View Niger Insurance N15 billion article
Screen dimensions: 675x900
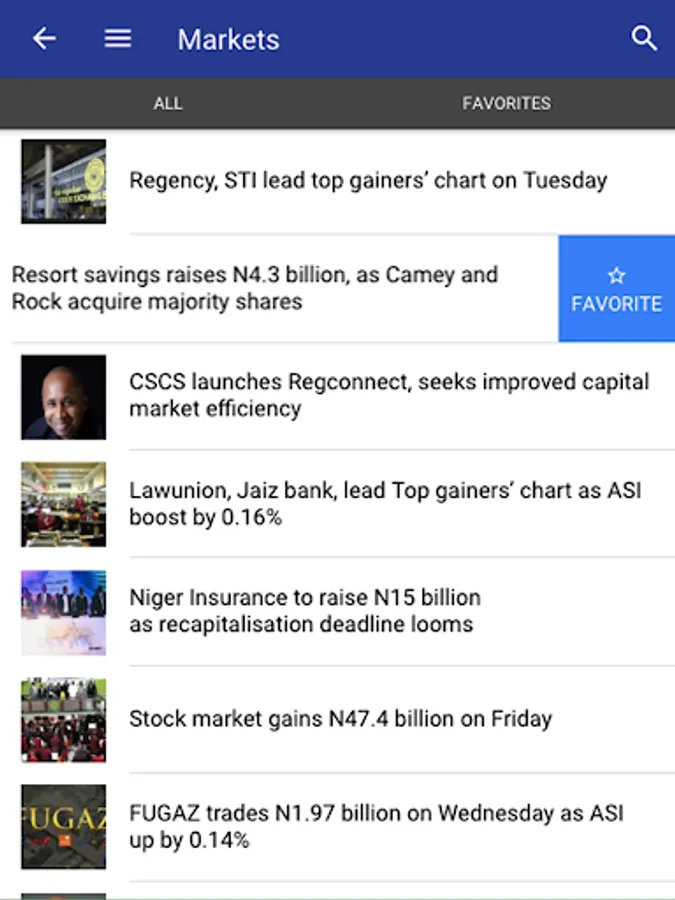(x=305, y=610)
